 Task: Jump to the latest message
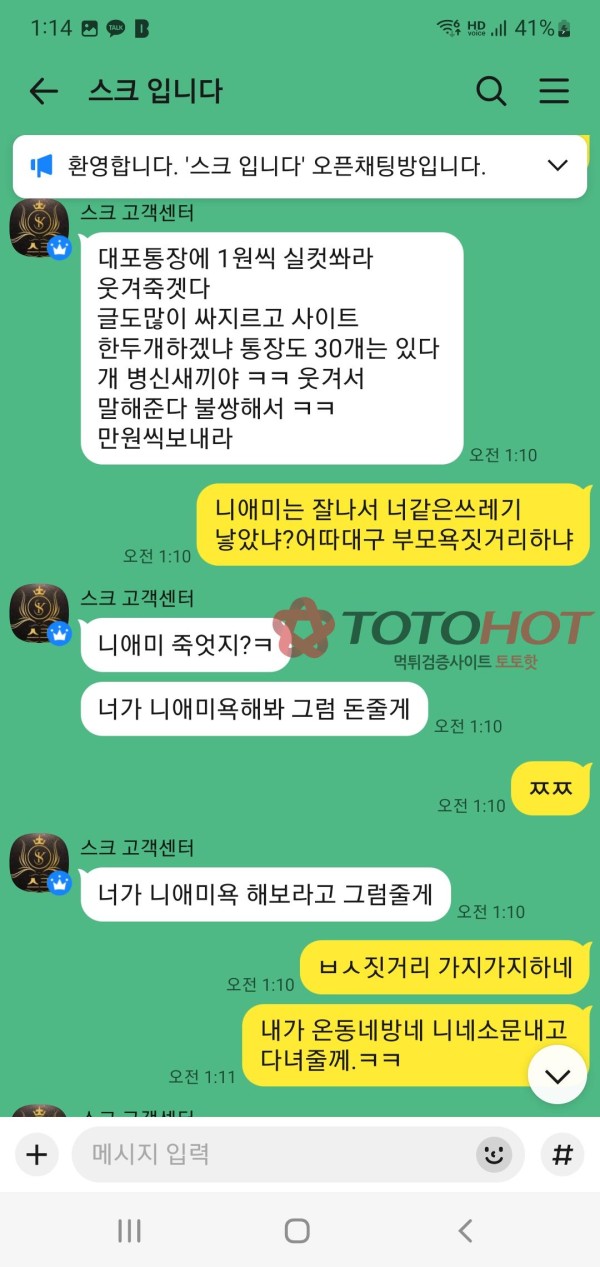click(x=557, y=1076)
